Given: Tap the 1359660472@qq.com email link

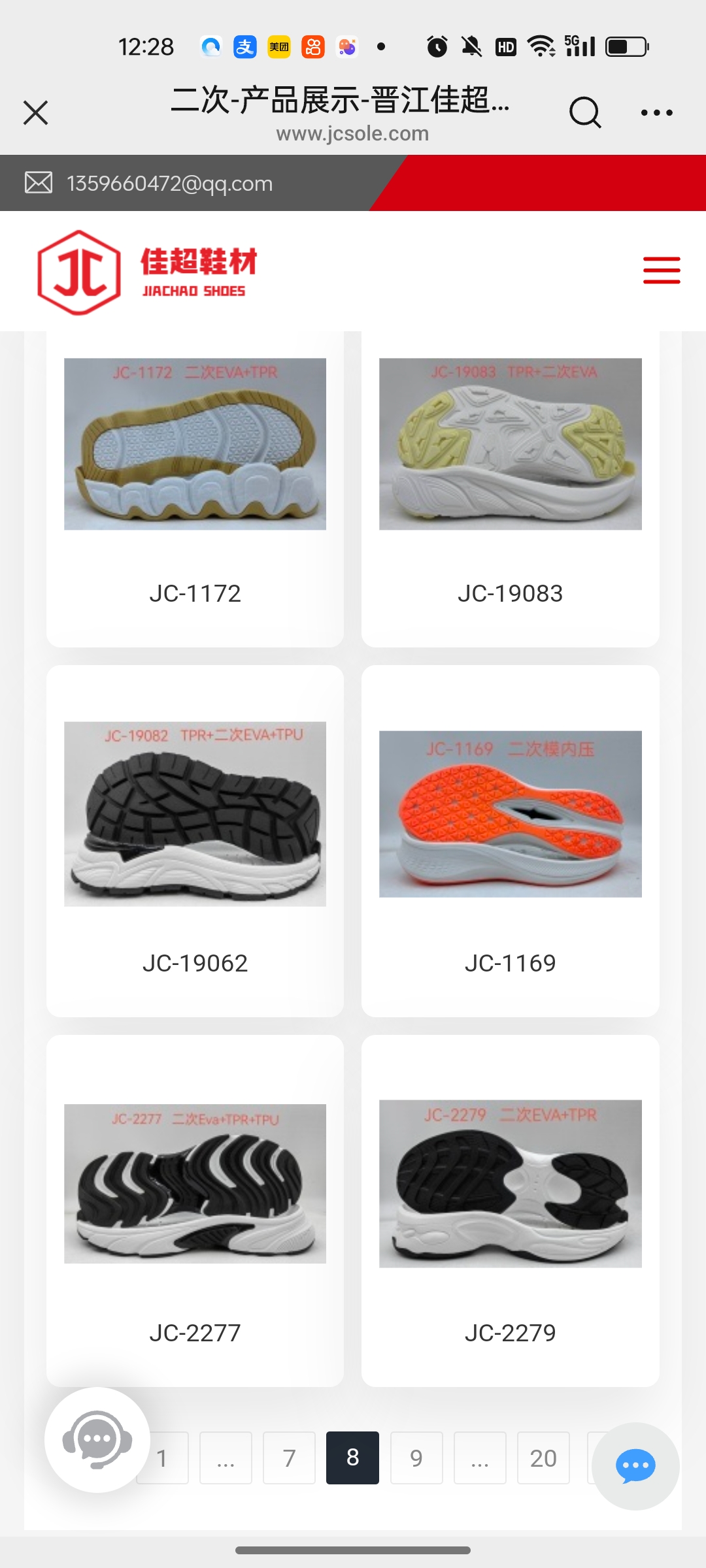Looking at the screenshot, I should pos(169,184).
